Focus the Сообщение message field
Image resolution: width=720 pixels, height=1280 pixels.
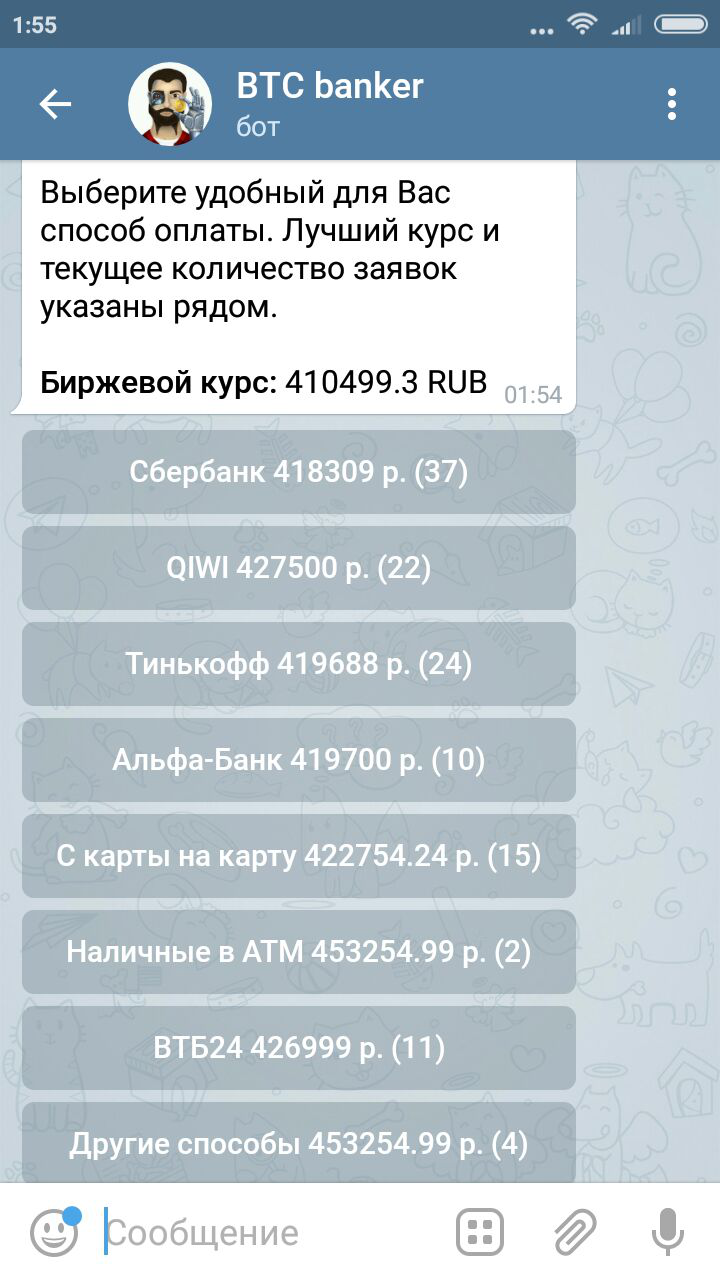click(270, 1232)
